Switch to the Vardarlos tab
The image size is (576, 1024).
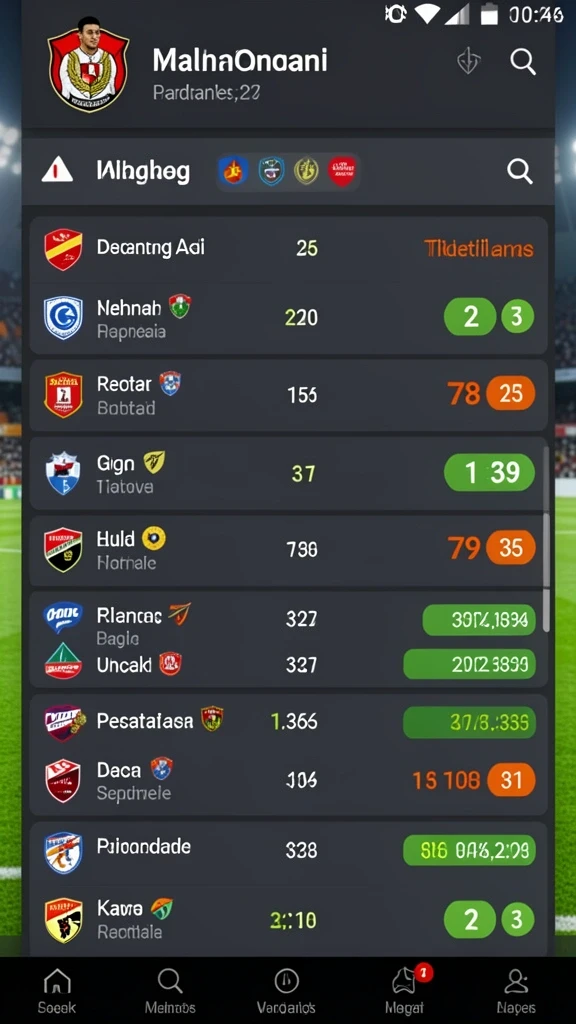[x=286, y=991]
